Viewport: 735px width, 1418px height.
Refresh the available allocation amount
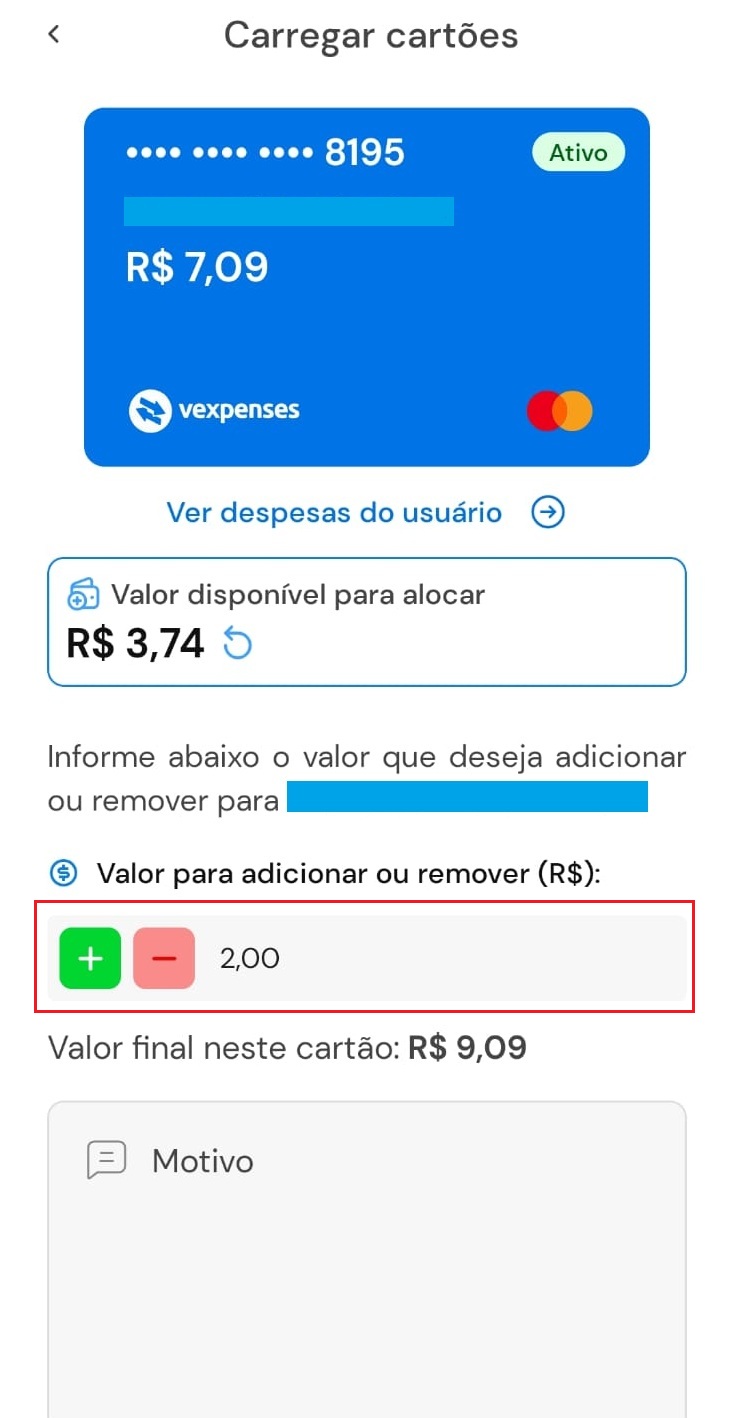coord(237,644)
